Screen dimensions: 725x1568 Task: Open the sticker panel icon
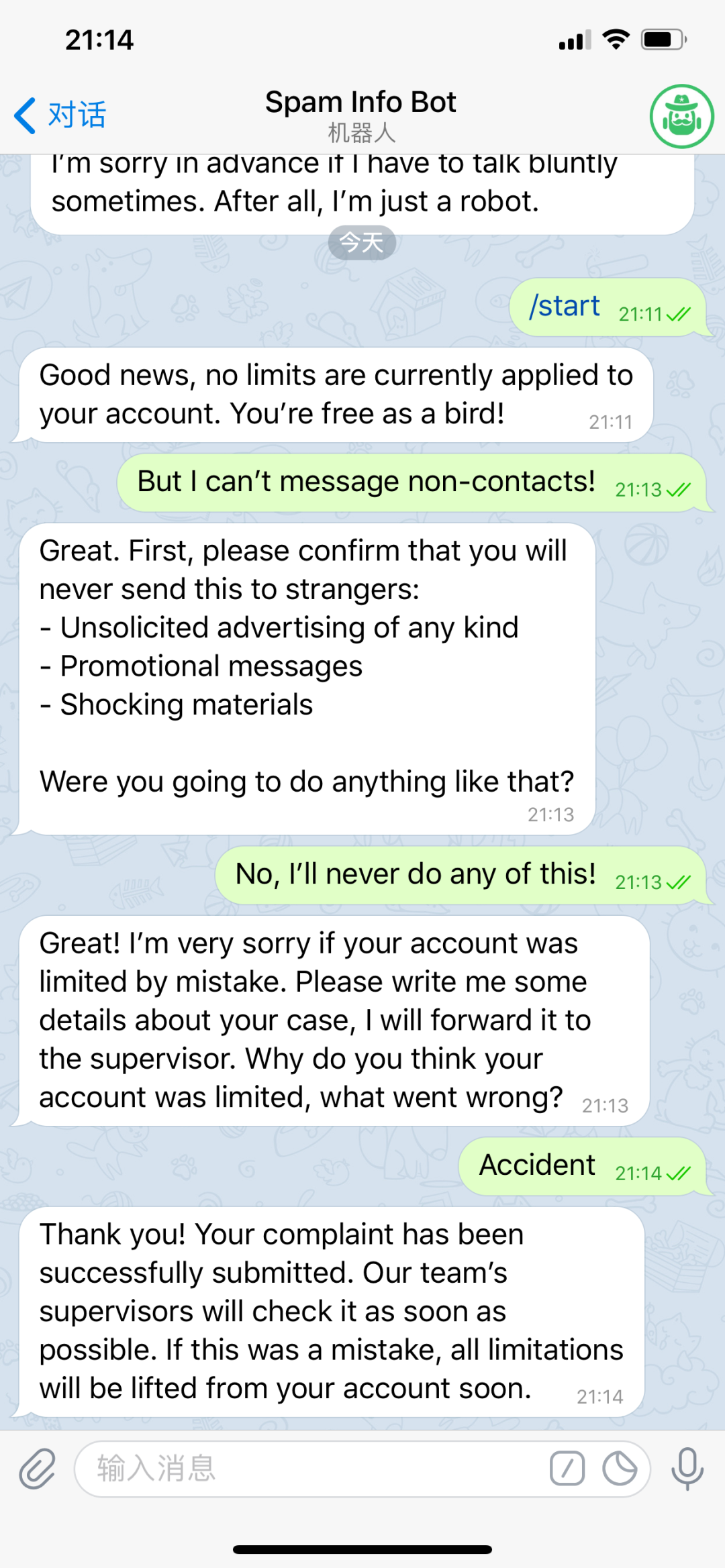pyautogui.click(x=619, y=1468)
